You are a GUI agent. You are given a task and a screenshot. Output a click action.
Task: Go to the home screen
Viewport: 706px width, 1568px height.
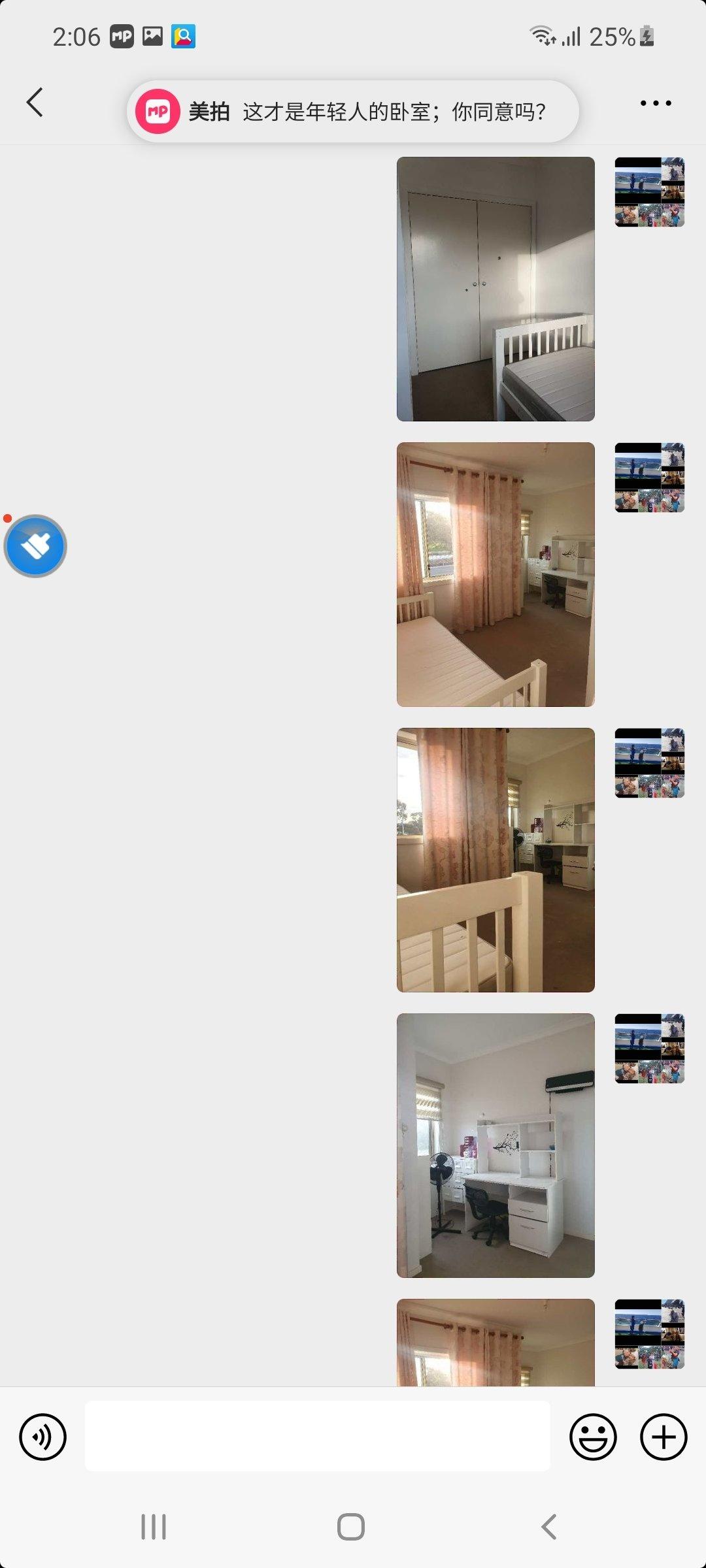tap(351, 1527)
